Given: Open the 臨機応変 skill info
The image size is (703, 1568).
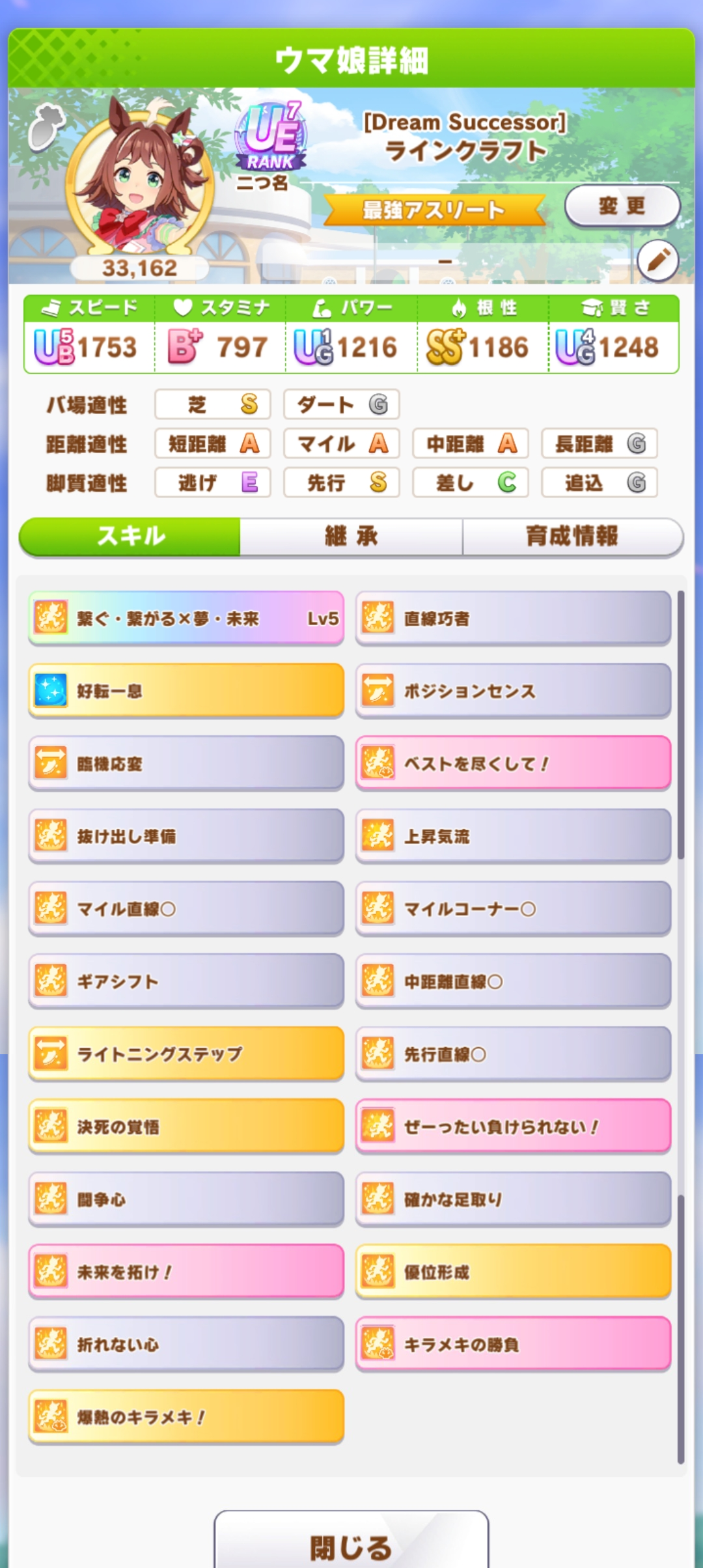Looking at the screenshot, I should 186,763.
